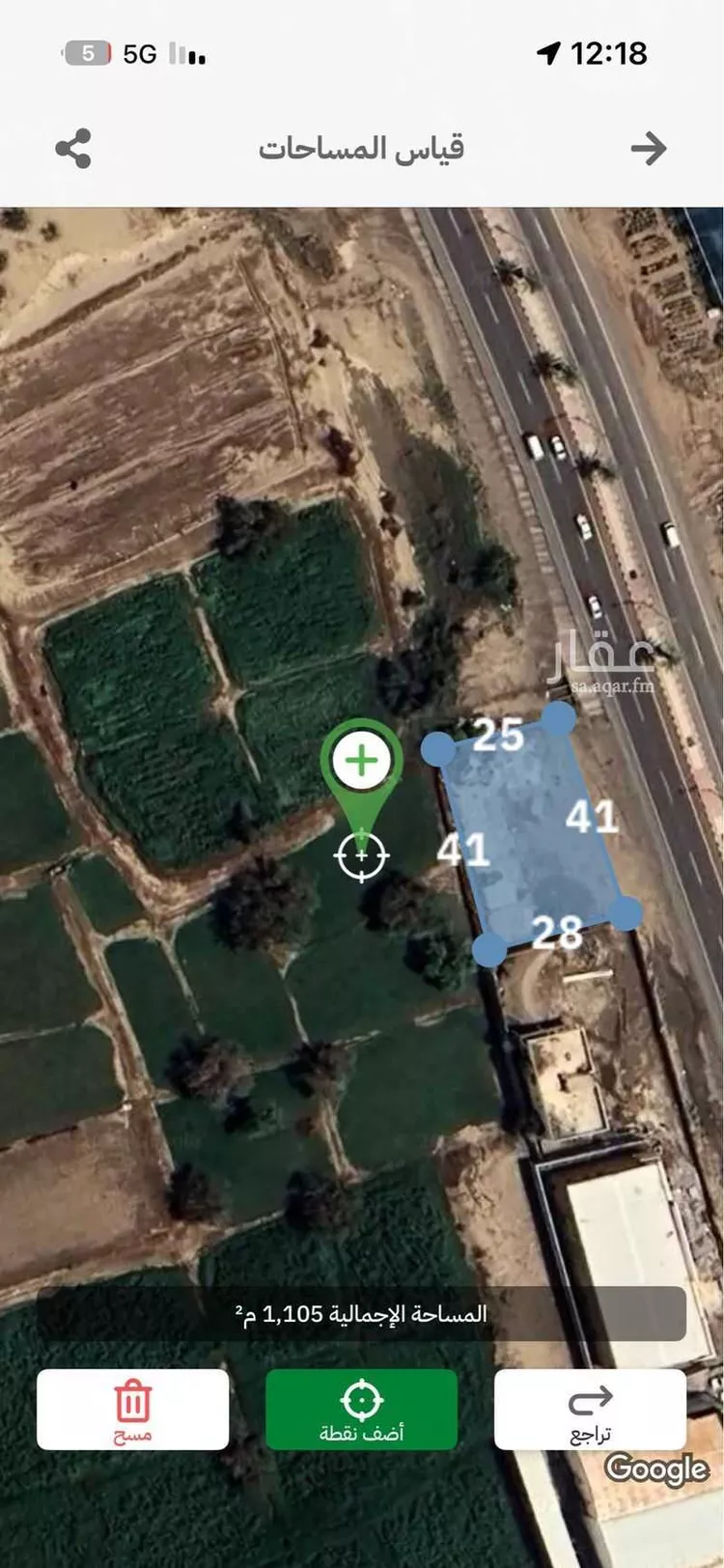Go back using the arrow icon
Screen dimensions: 724x1568
pos(649,149)
